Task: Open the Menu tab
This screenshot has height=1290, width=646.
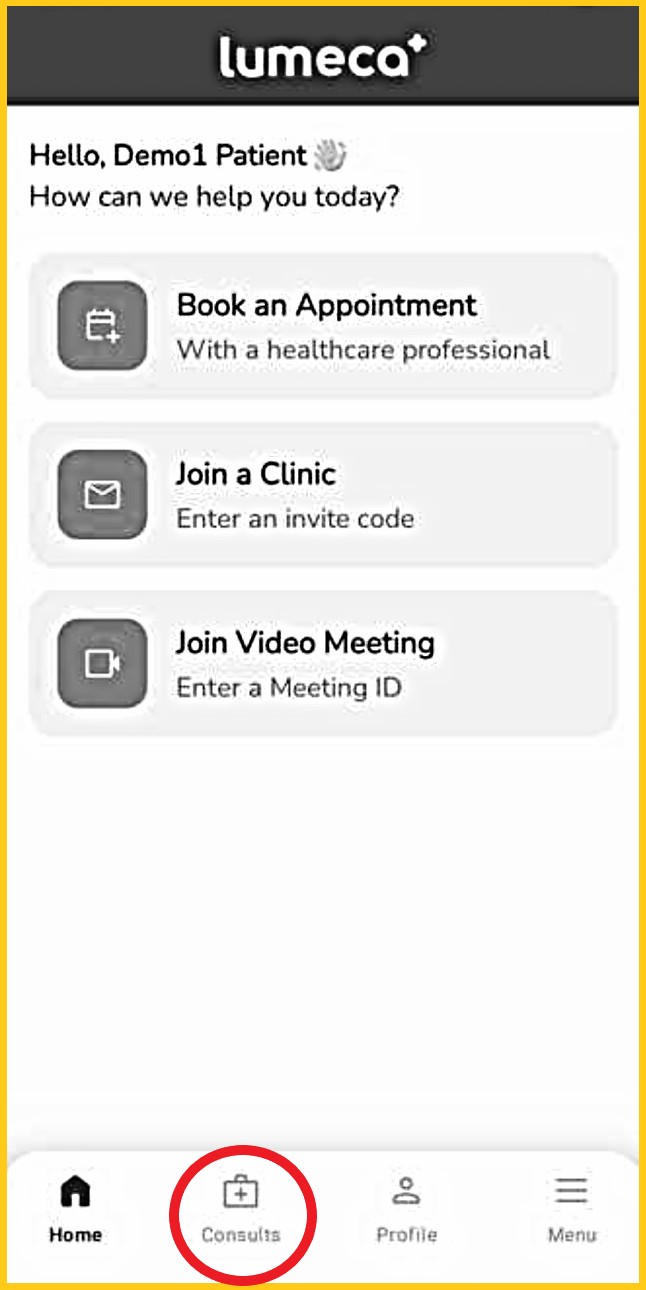Action: click(571, 1210)
